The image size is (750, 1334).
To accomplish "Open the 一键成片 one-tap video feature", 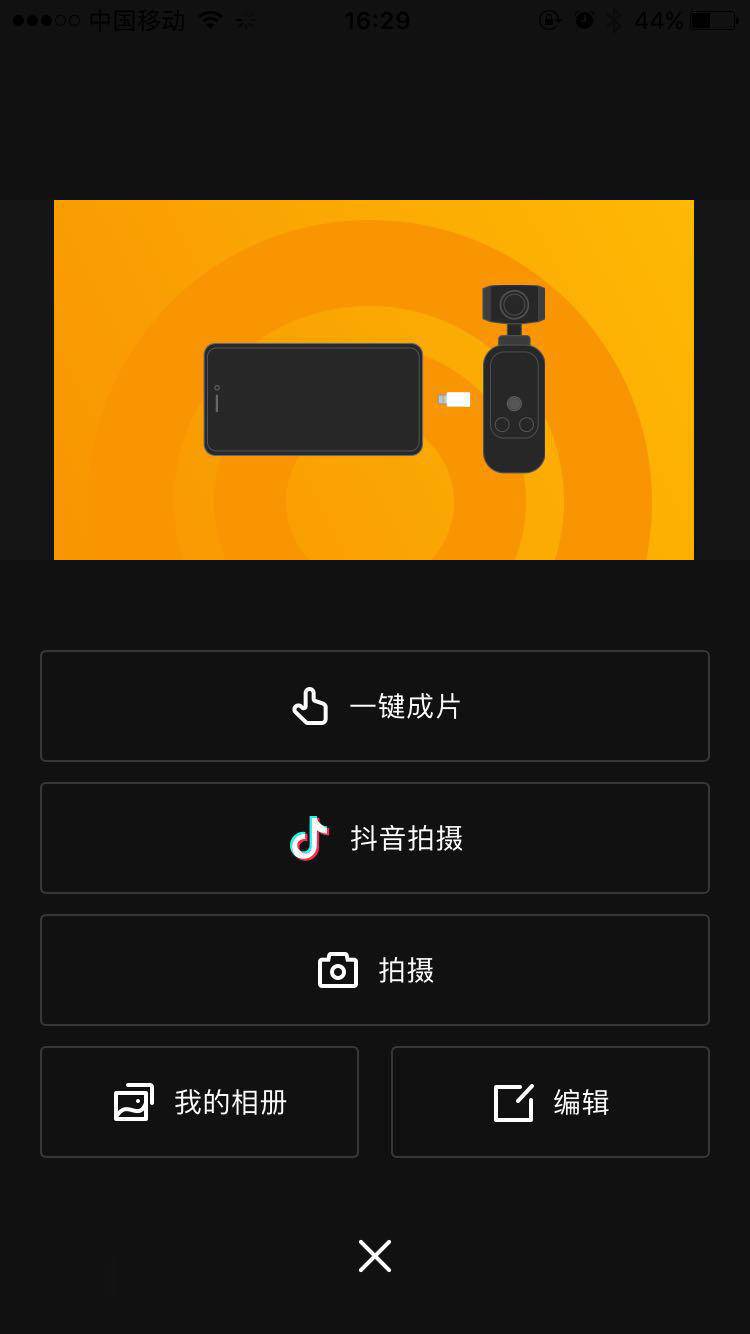I will coord(375,705).
